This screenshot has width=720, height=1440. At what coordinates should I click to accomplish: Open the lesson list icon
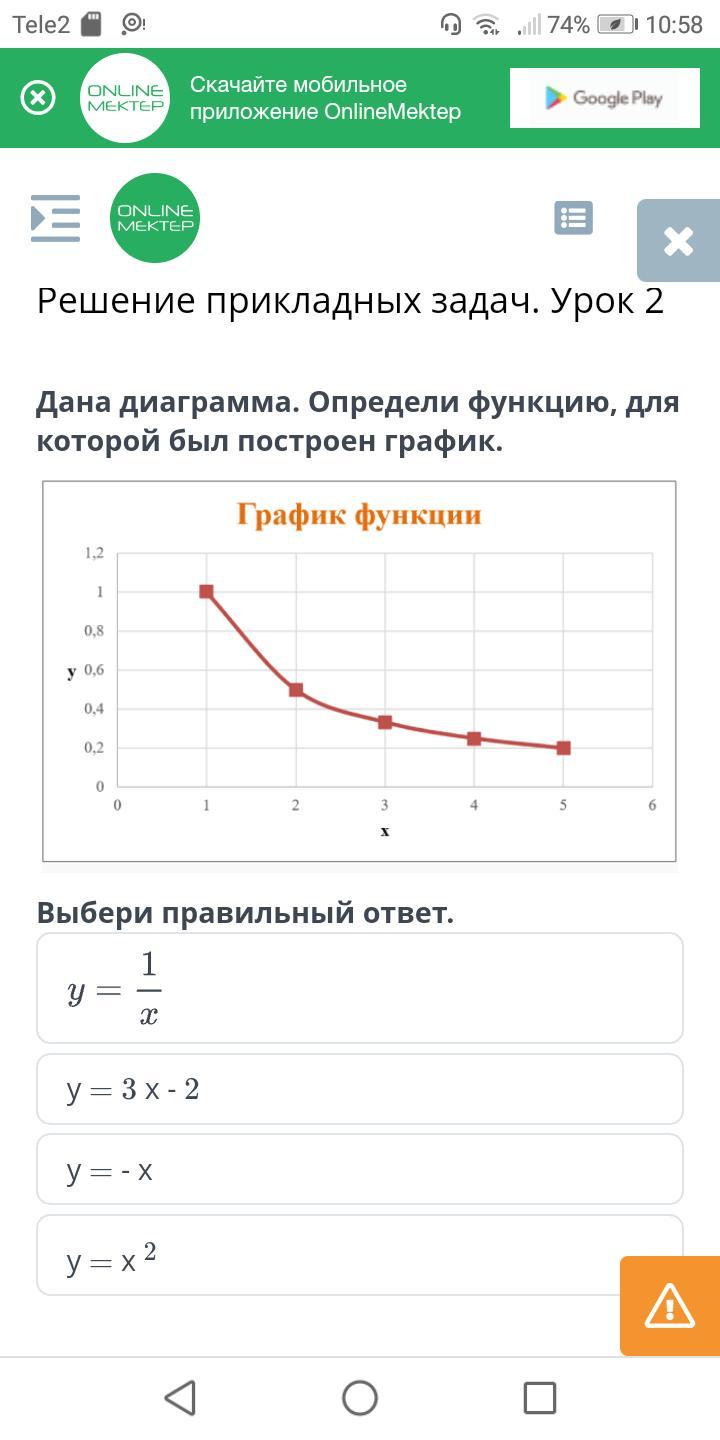coord(573,218)
